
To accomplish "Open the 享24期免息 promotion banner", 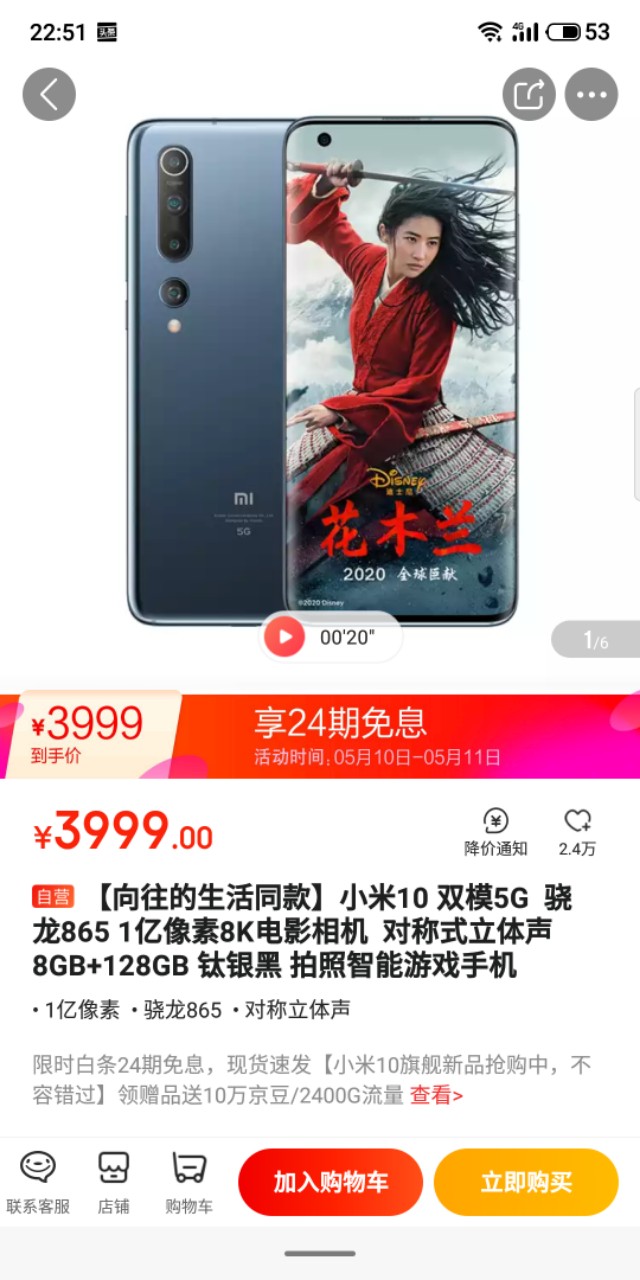I will [400, 735].
